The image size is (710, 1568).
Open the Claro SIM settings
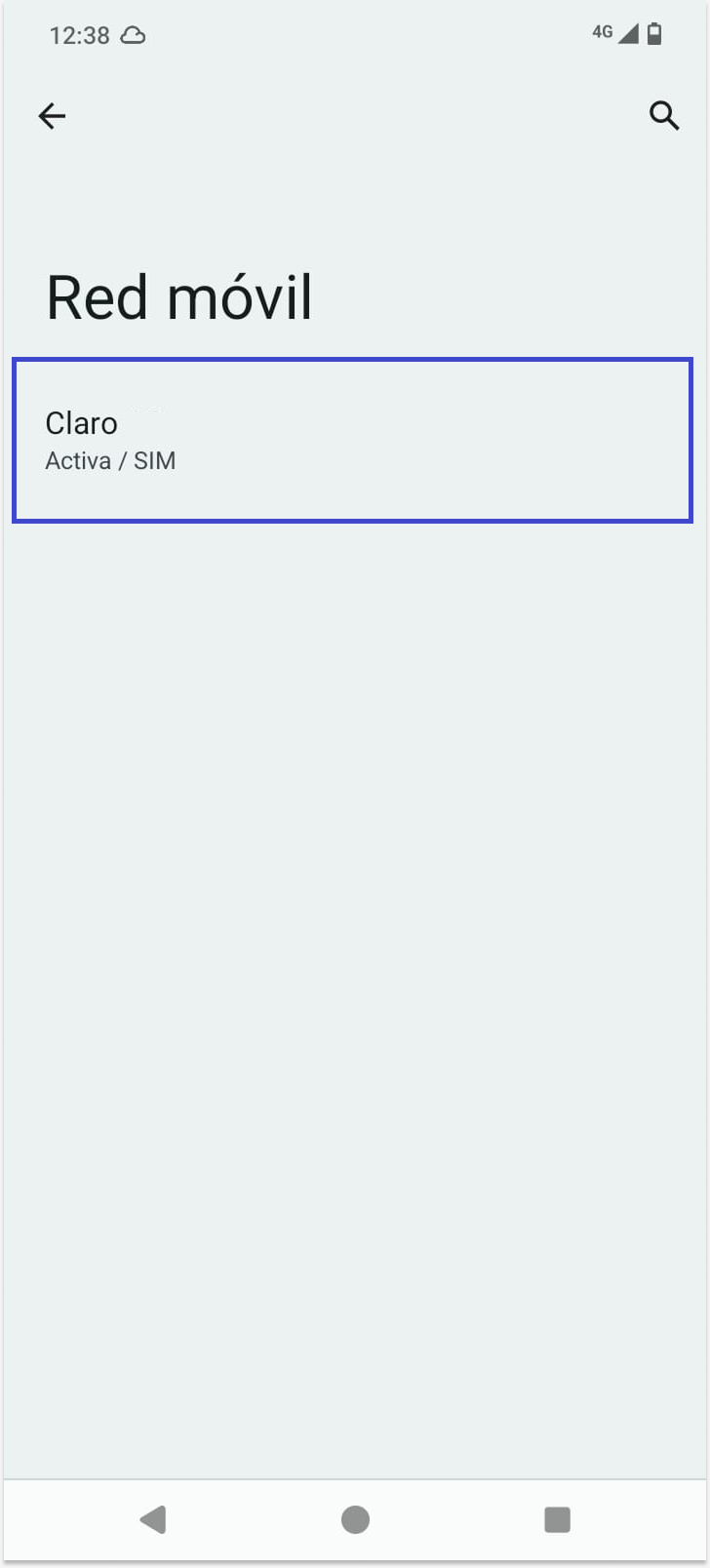pos(351,440)
